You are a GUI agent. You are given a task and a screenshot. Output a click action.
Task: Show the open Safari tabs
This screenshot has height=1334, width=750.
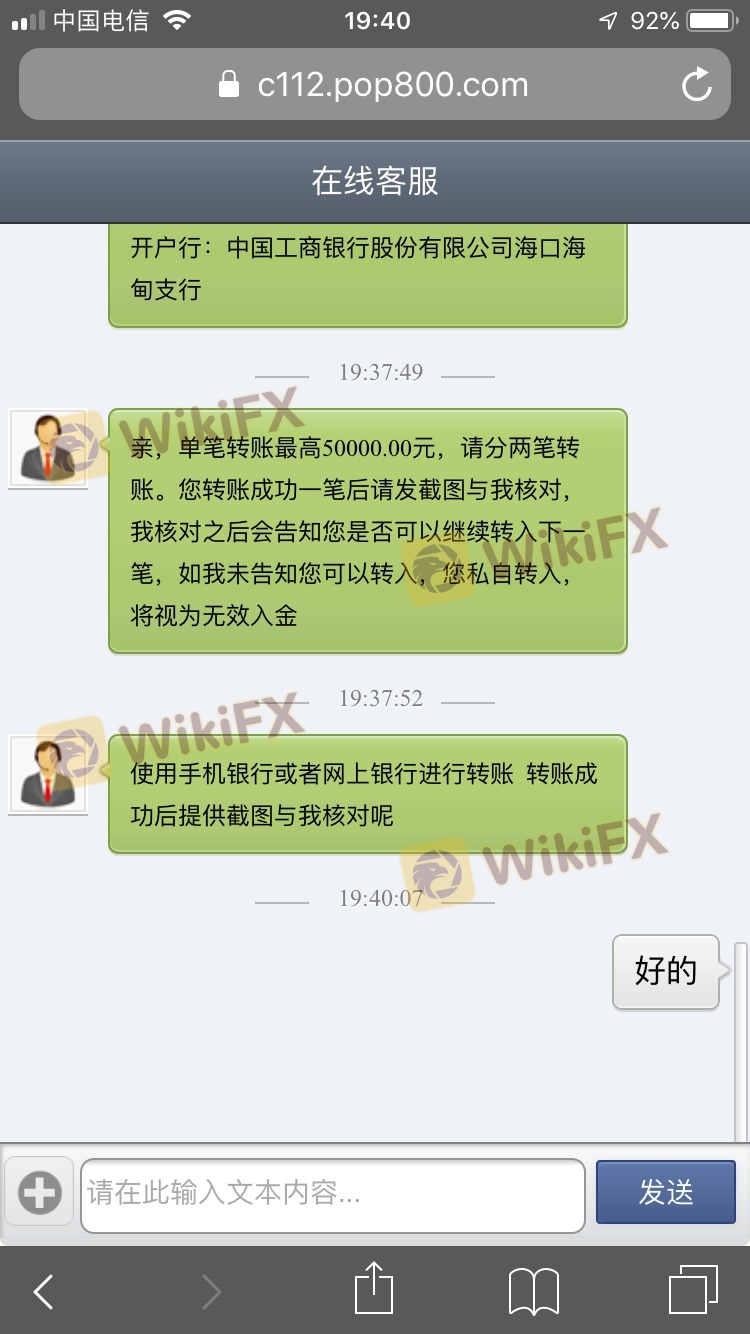tap(692, 1290)
